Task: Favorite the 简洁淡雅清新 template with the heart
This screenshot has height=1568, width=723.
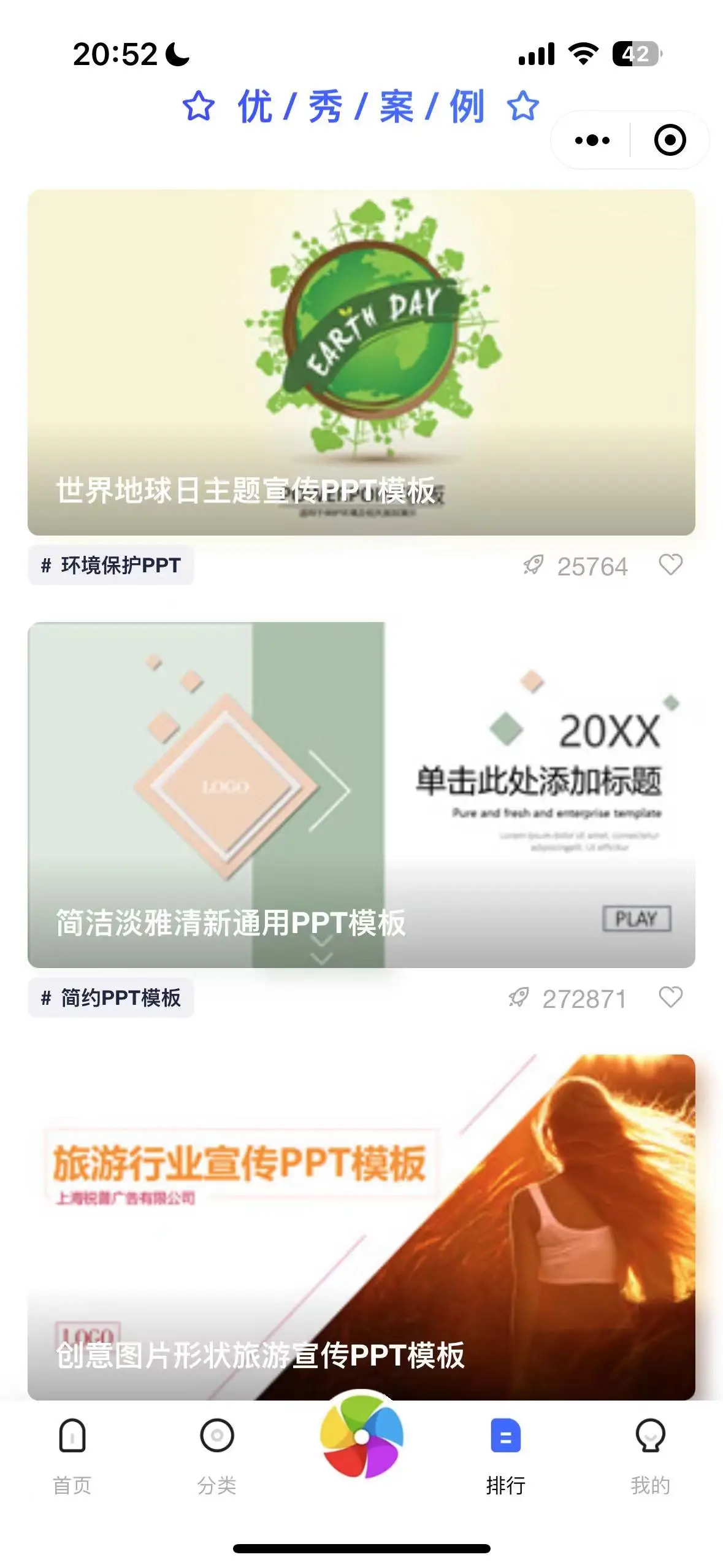Action: [x=670, y=997]
